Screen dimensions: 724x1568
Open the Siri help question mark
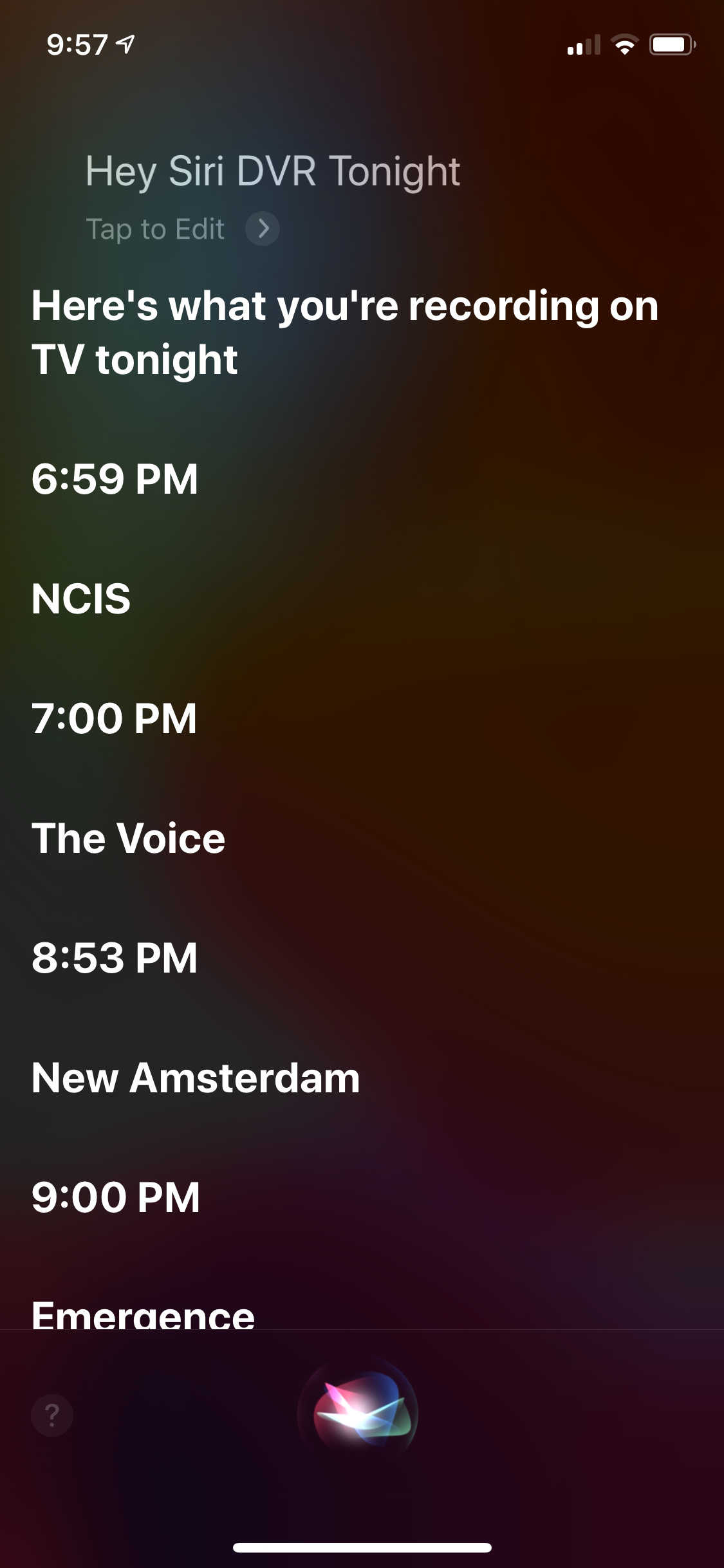pos(52,1415)
